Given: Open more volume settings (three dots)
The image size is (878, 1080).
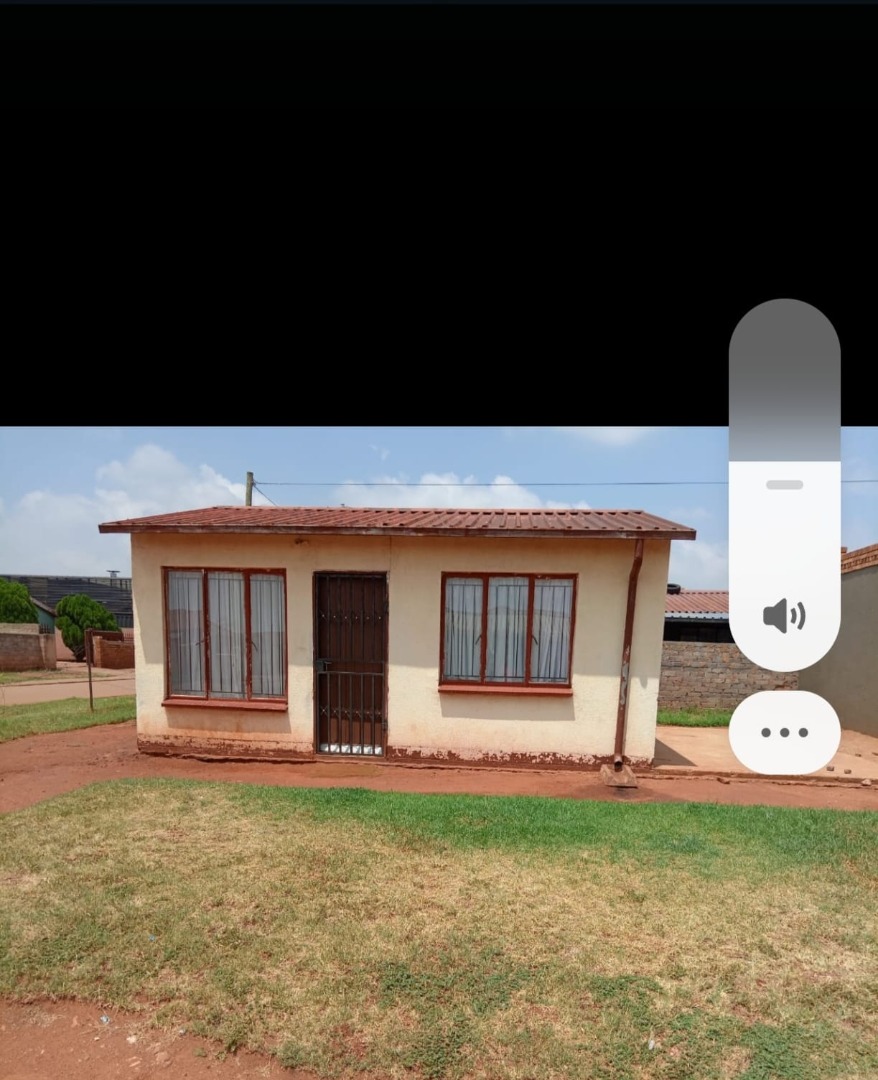Looking at the screenshot, I should click(784, 732).
